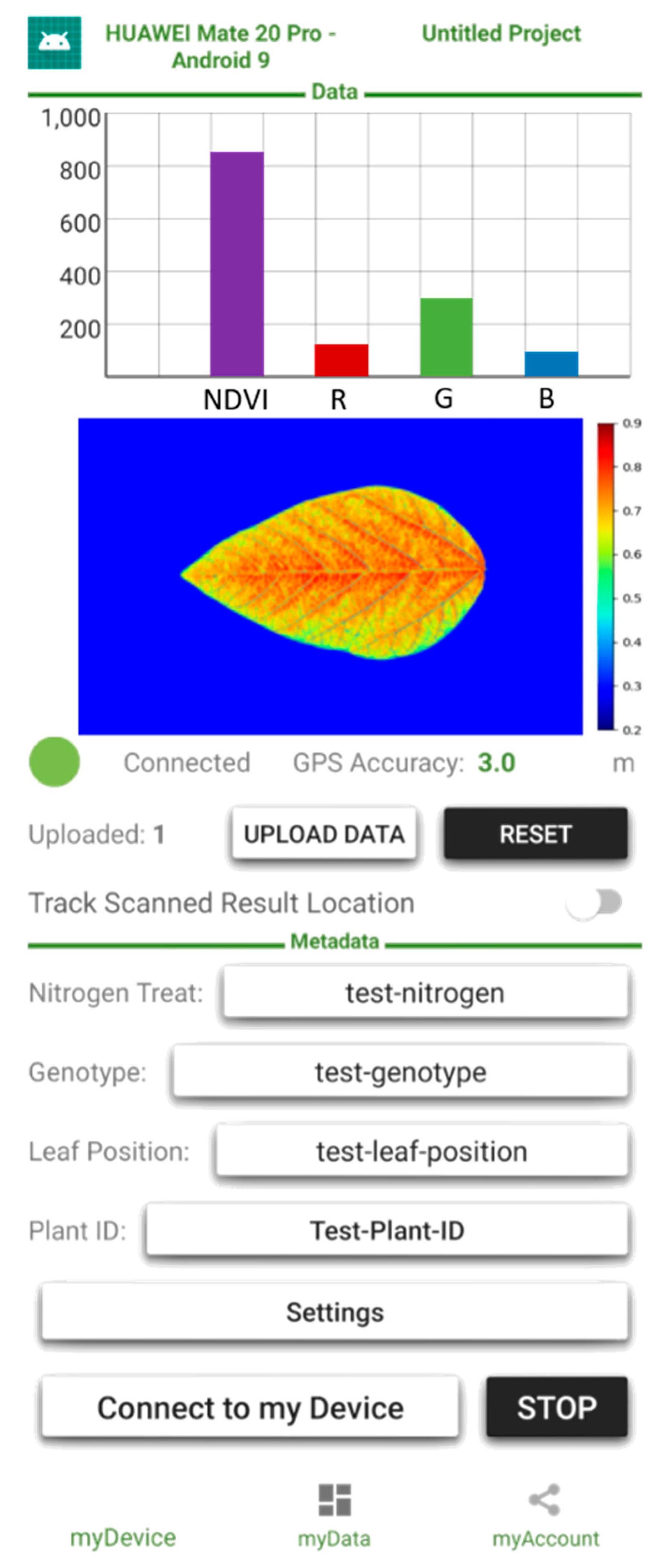Edit the Genotype field
The image size is (665, 1568).
click(x=400, y=1072)
